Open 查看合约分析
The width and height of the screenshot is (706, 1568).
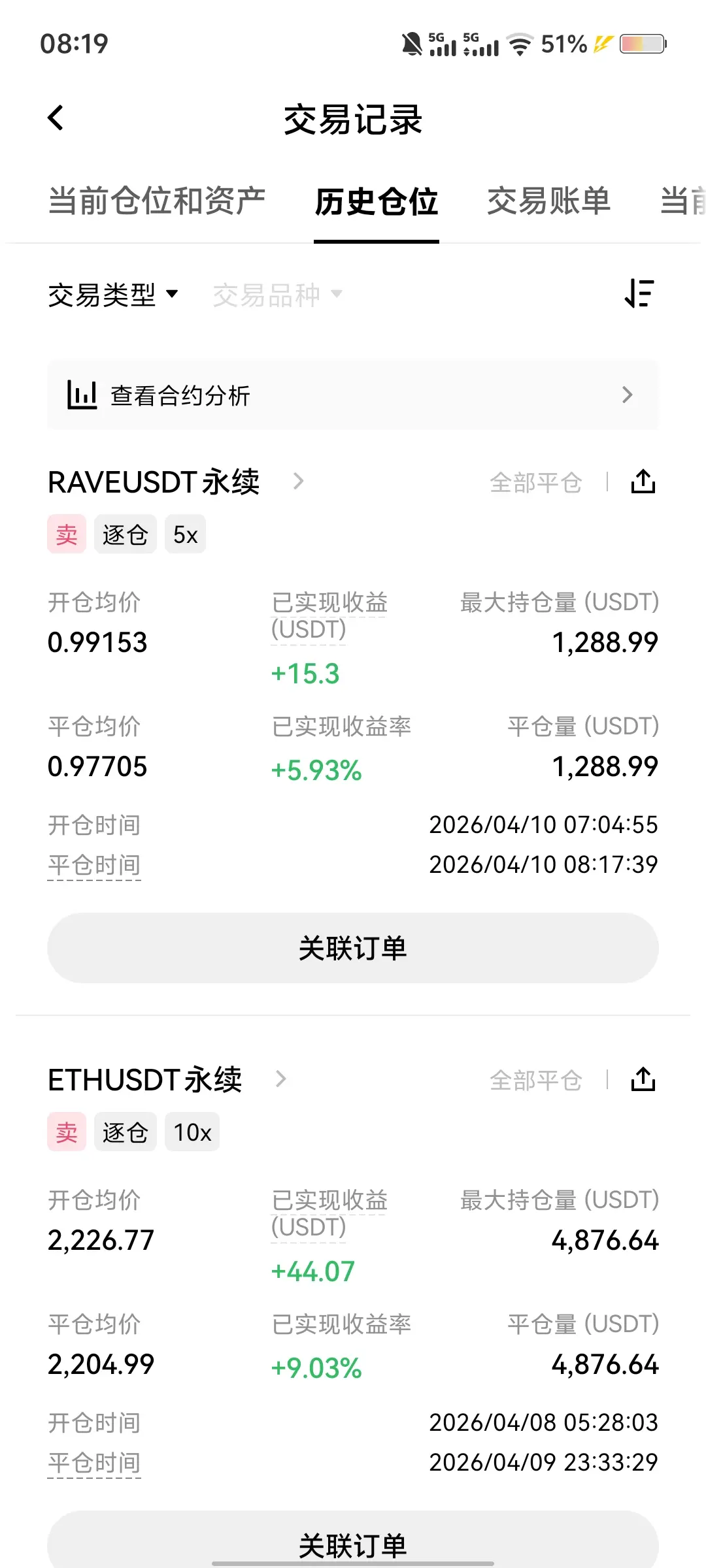pyautogui.click(x=353, y=395)
